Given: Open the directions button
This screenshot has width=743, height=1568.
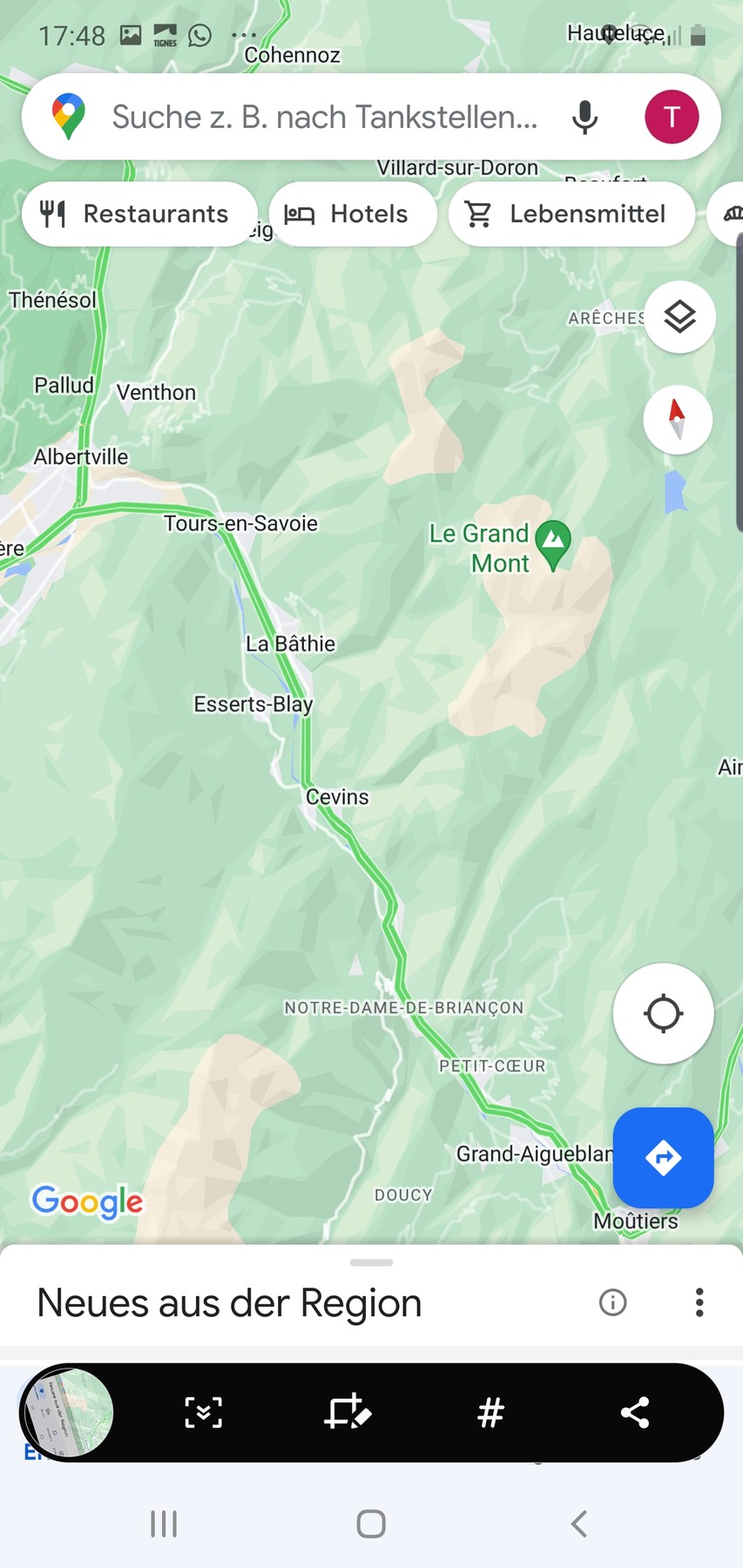Looking at the screenshot, I should [x=663, y=1158].
